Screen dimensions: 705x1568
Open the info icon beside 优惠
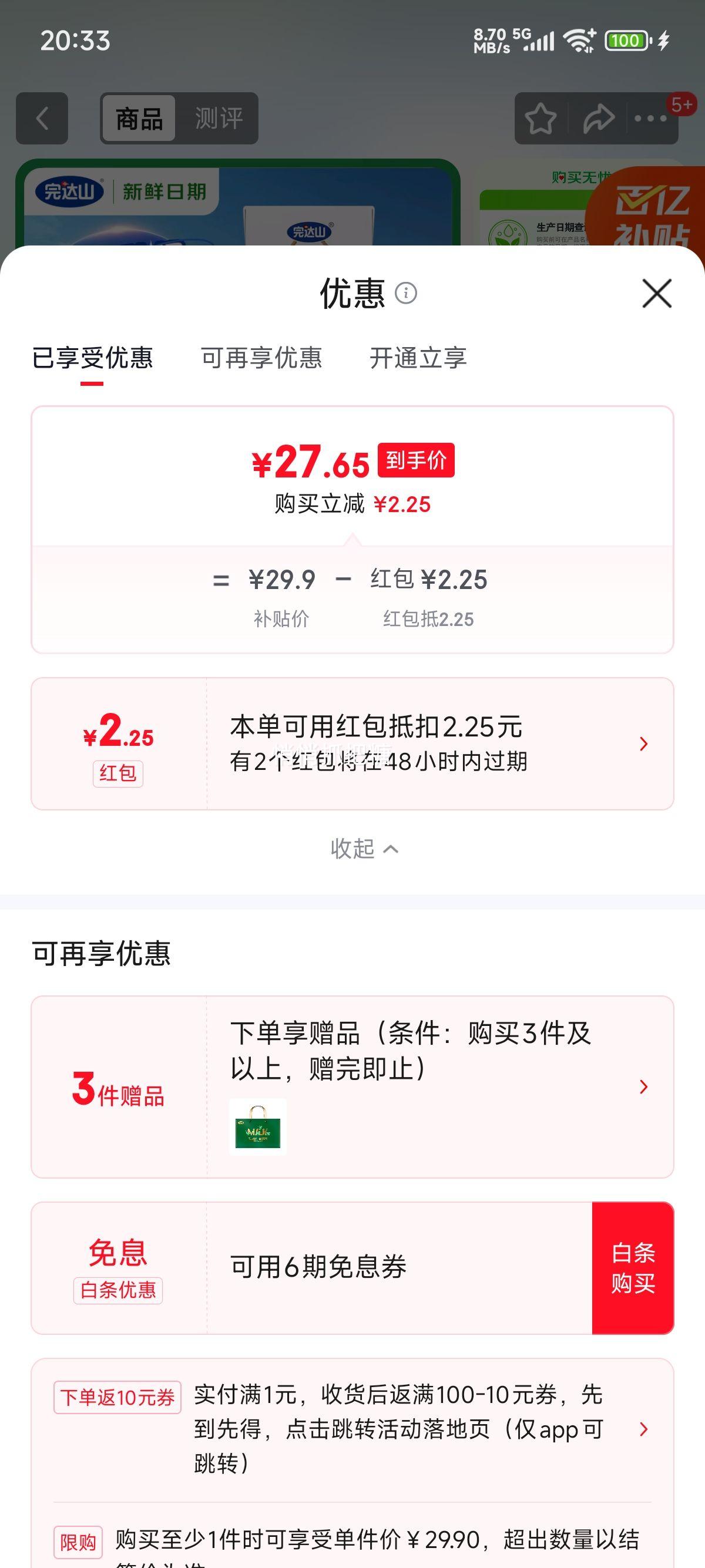[x=406, y=294]
